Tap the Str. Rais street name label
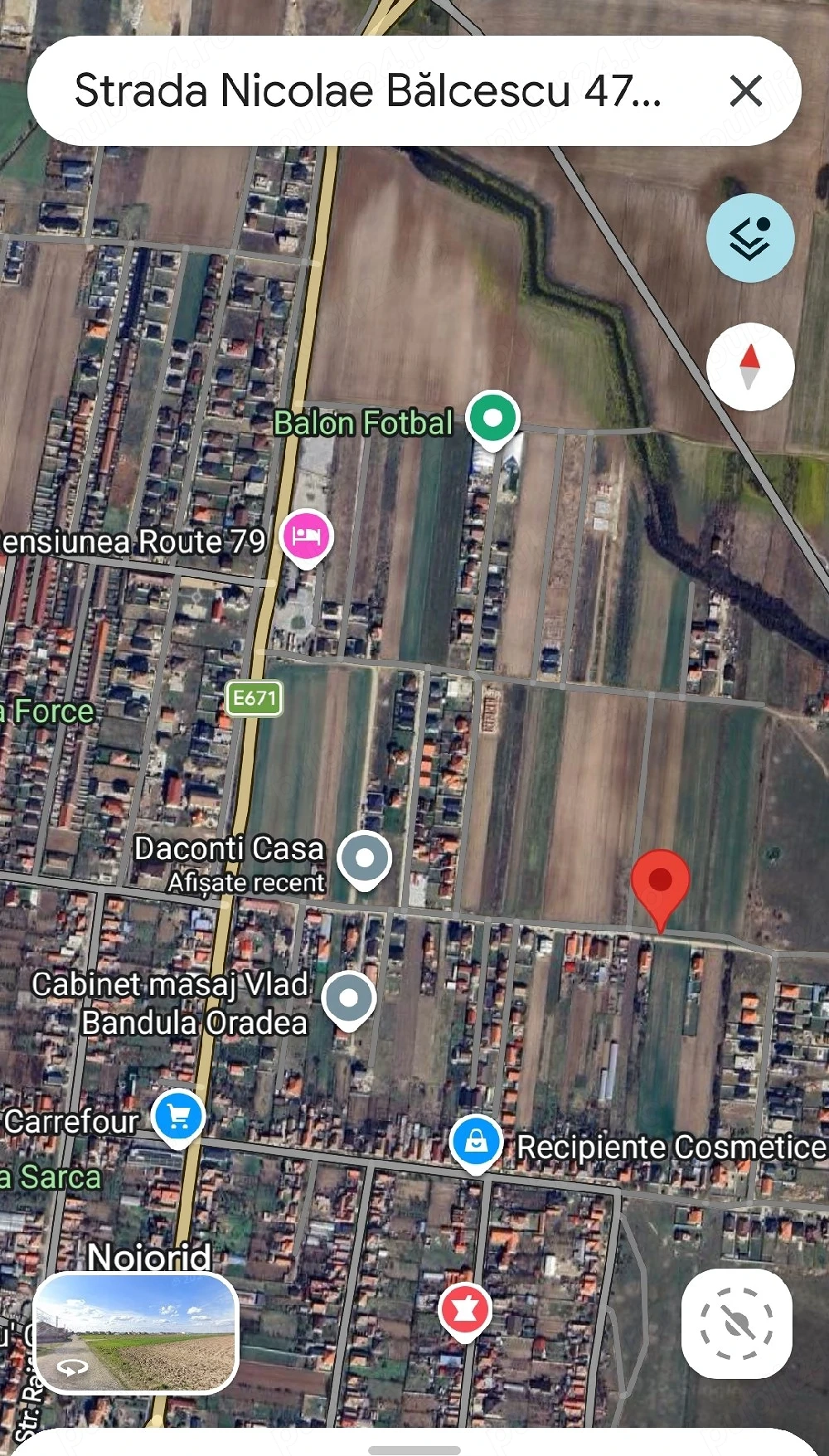The width and height of the screenshot is (829, 1456). pyautogui.click(x=30, y=1403)
